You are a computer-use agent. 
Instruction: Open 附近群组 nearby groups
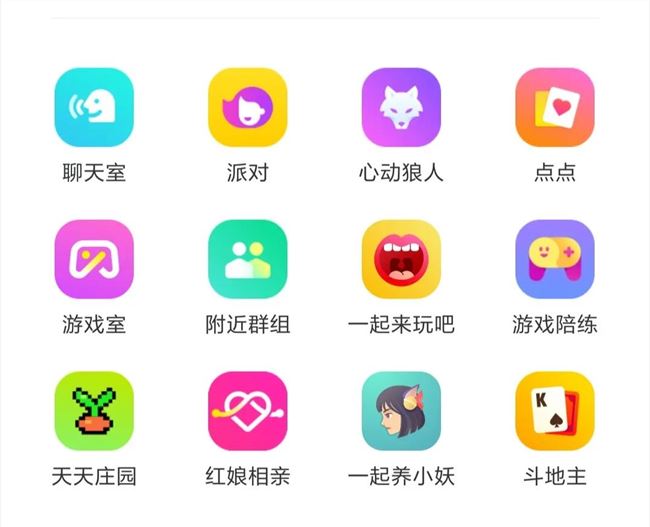point(247,260)
